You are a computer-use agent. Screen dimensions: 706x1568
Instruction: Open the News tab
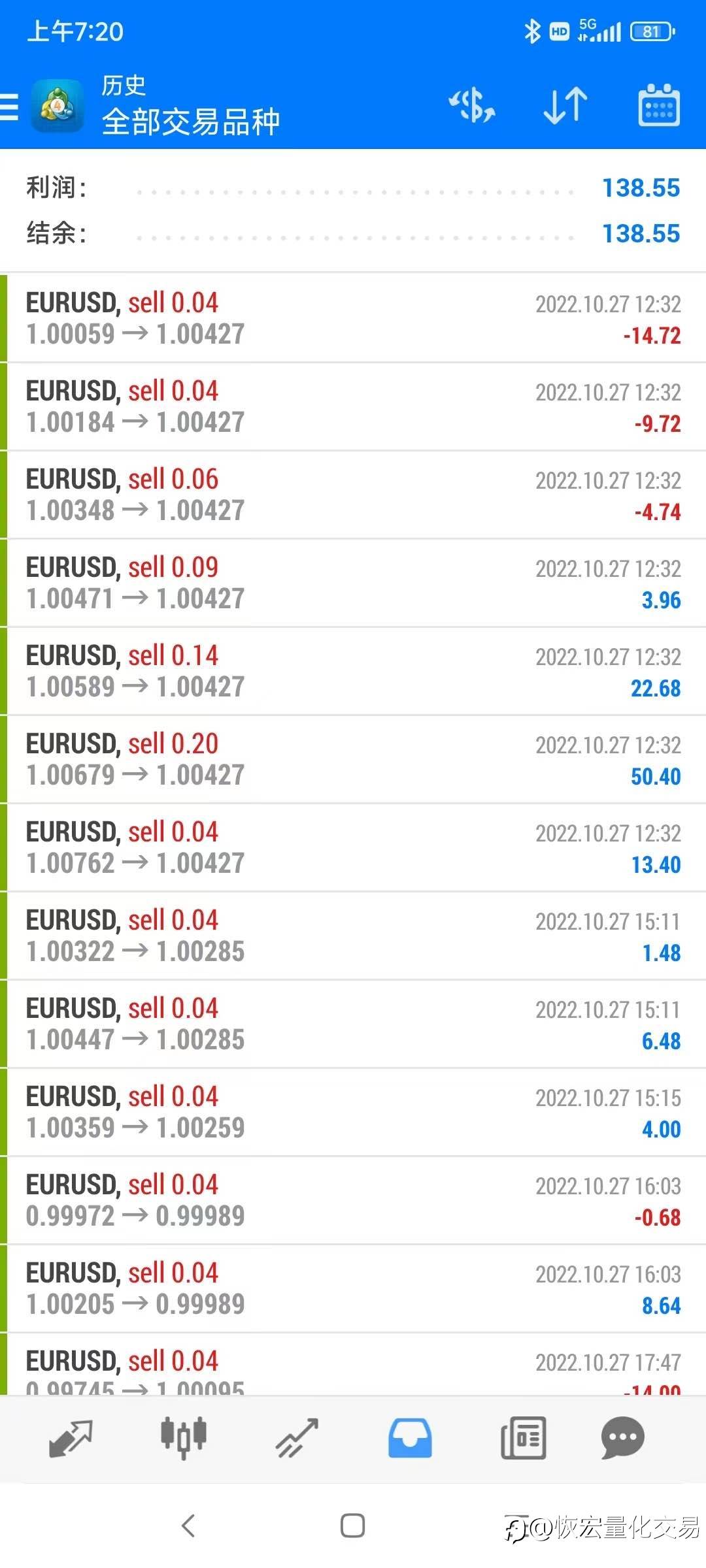[523, 1439]
